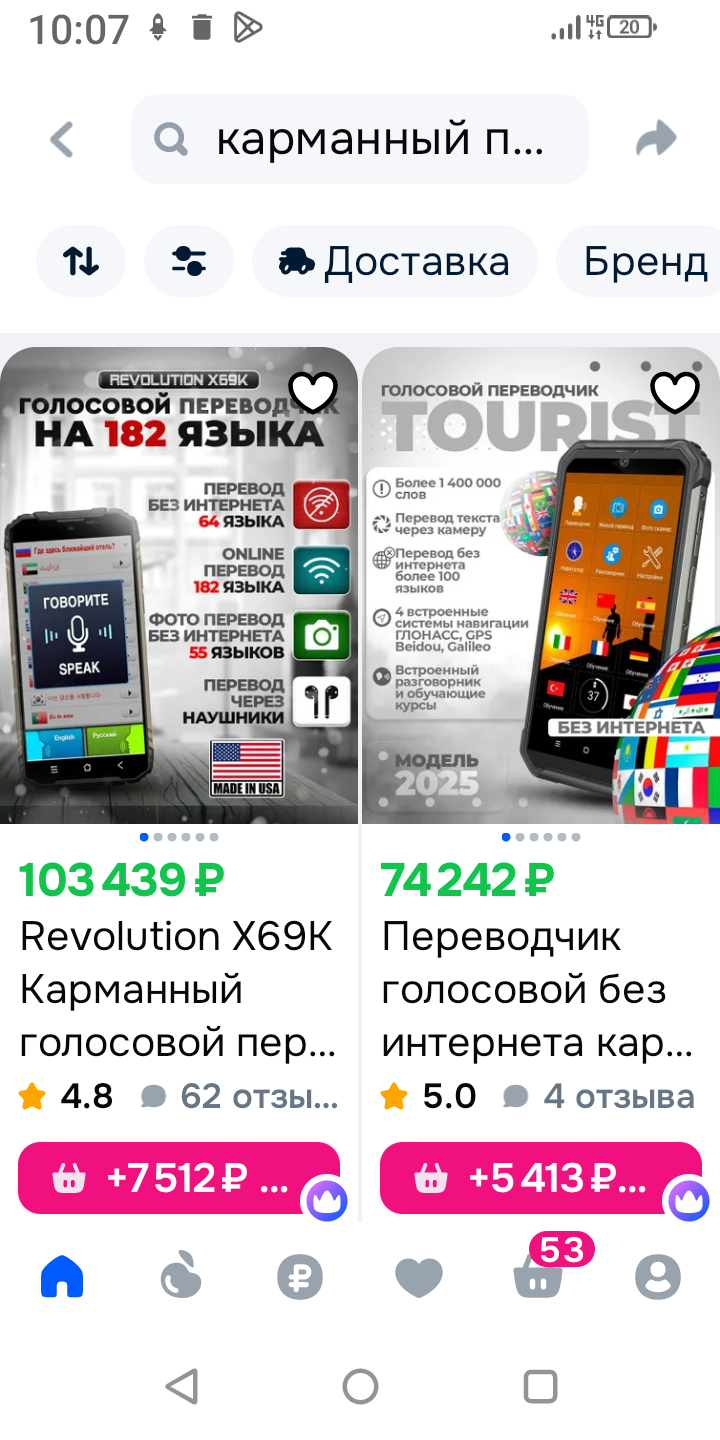Viewport: 720px width, 1440px height.
Task: Switch to the home tab
Action: point(62,1277)
